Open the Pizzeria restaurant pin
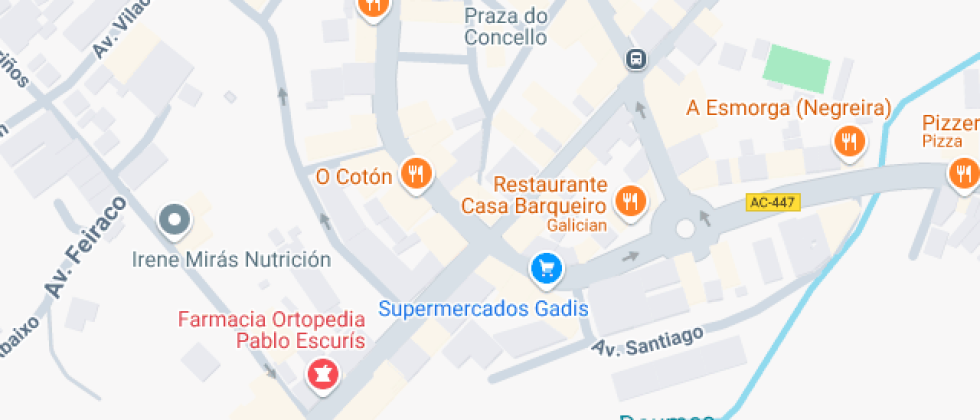 [963, 173]
